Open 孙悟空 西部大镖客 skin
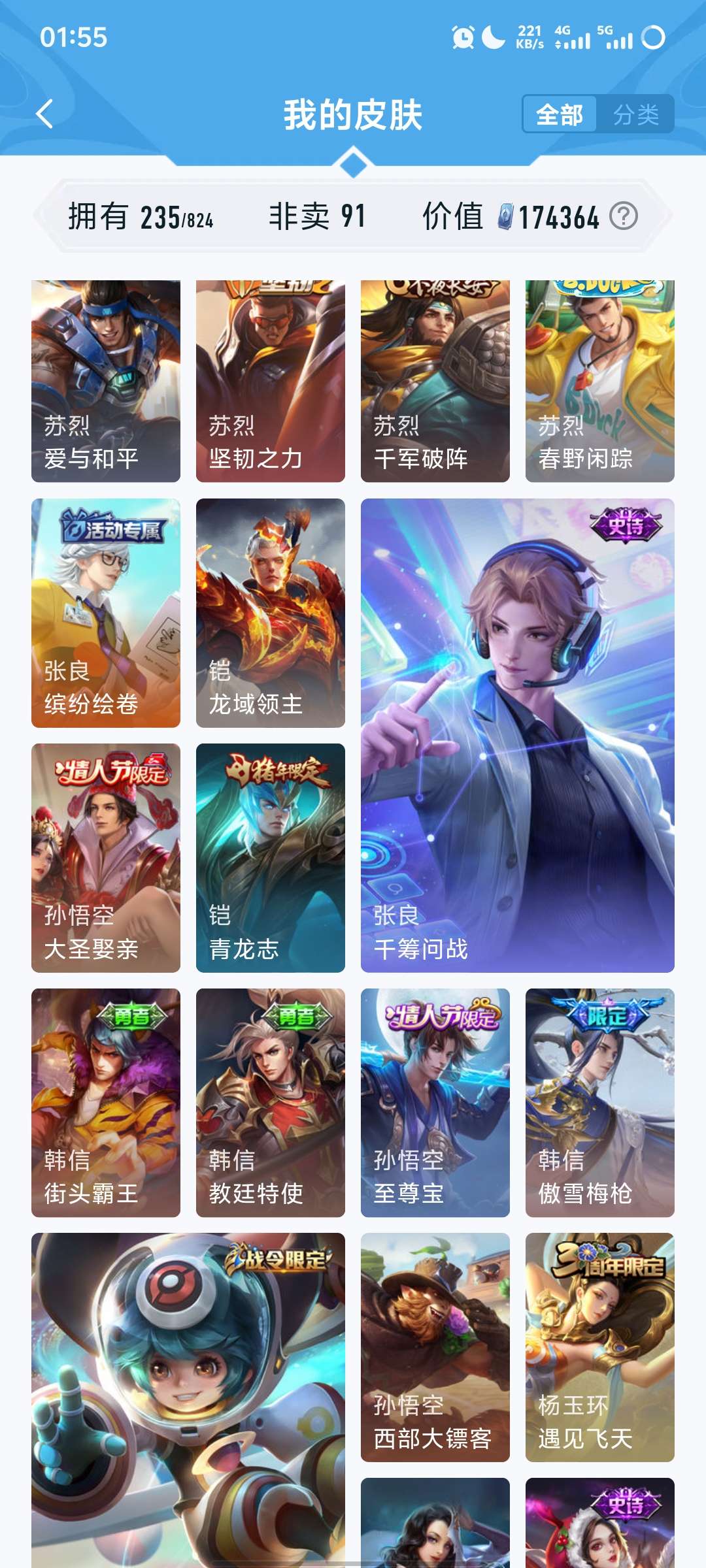The width and height of the screenshot is (706, 1568). pyautogui.click(x=435, y=1347)
